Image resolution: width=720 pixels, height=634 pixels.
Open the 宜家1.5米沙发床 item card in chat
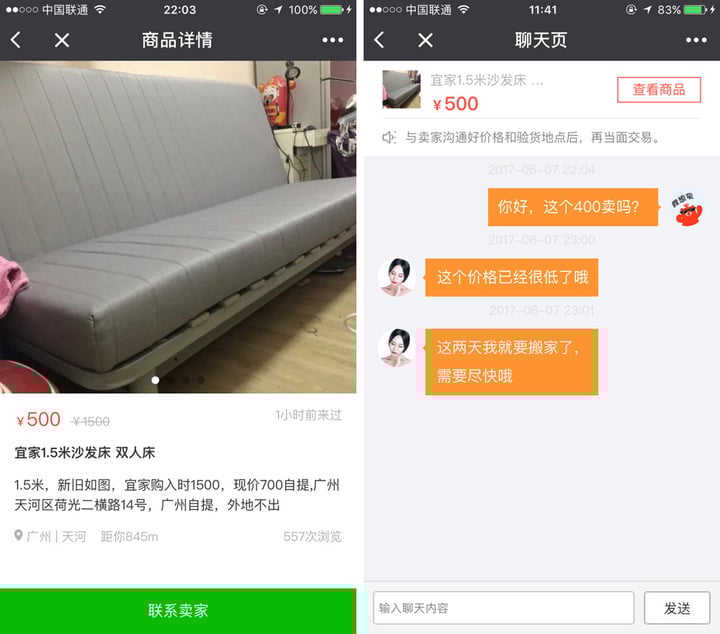pos(480,91)
